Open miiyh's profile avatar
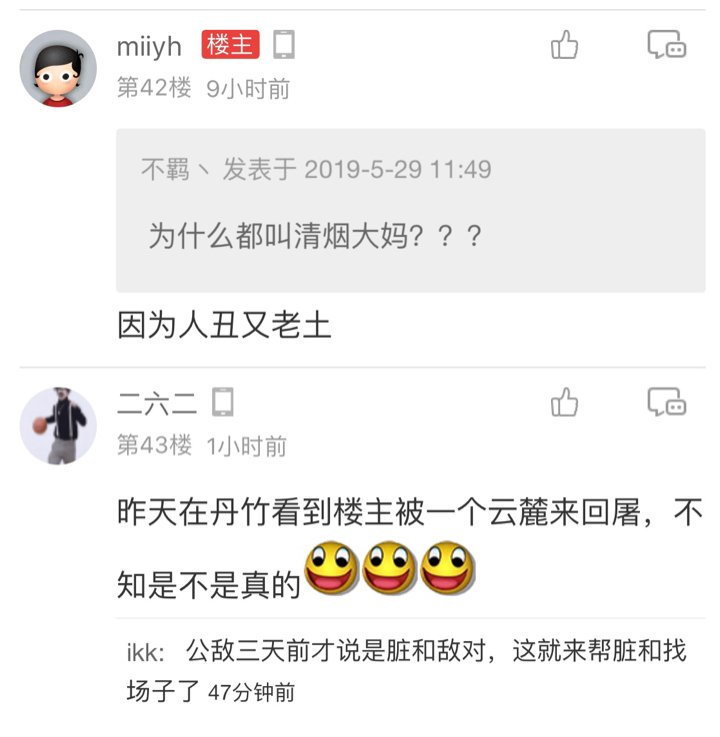The image size is (720, 737). coord(58,68)
